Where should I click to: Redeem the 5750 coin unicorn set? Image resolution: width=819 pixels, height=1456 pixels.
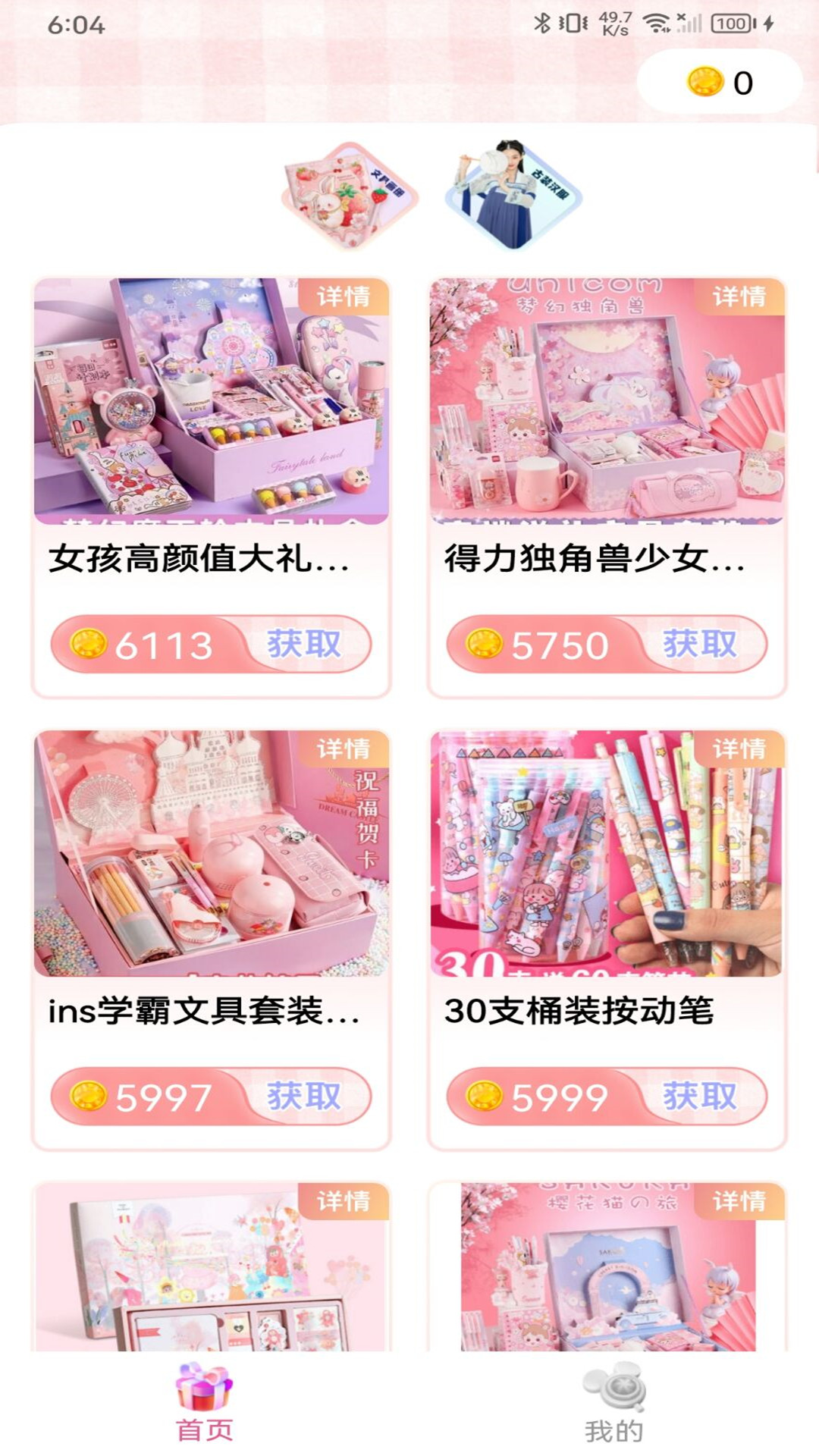click(700, 645)
